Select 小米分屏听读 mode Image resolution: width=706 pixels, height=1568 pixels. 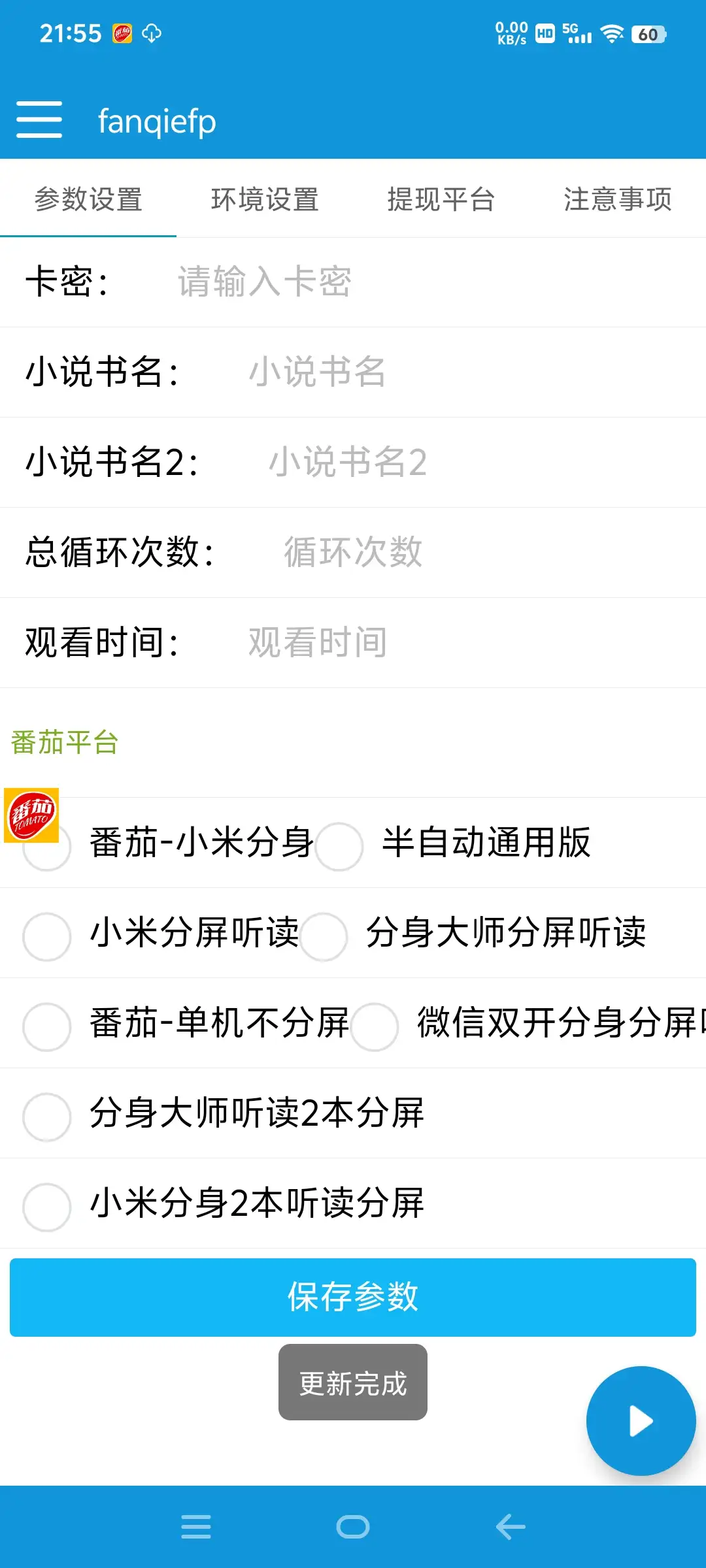(46, 938)
